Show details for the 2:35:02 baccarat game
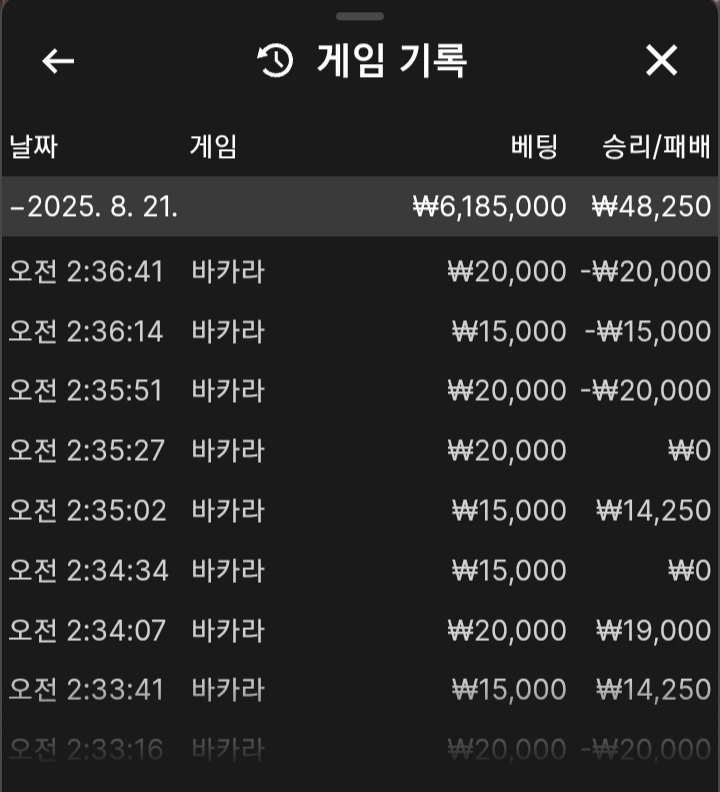The image size is (720, 792). coord(359,510)
